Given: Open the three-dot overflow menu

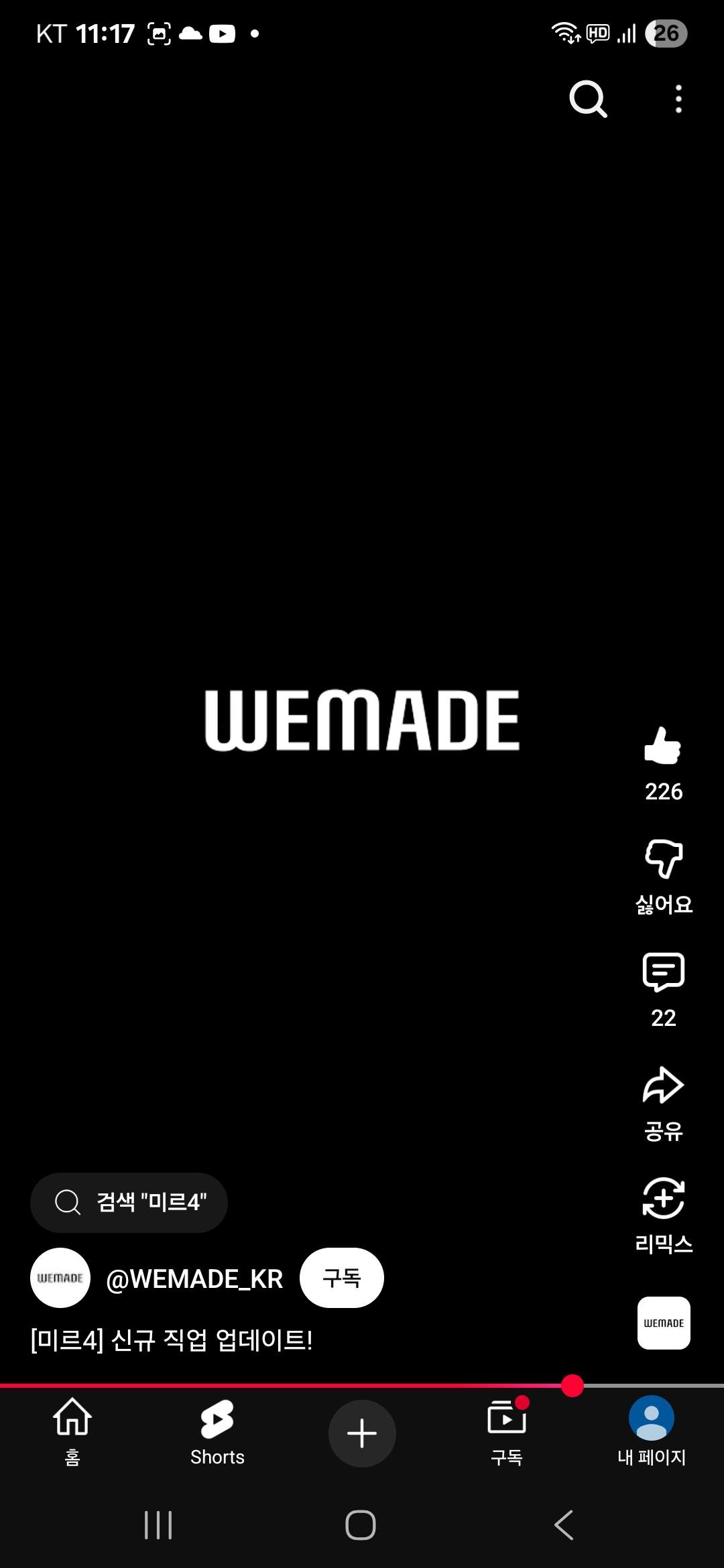Looking at the screenshot, I should pyautogui.click(x=678, y=99).
